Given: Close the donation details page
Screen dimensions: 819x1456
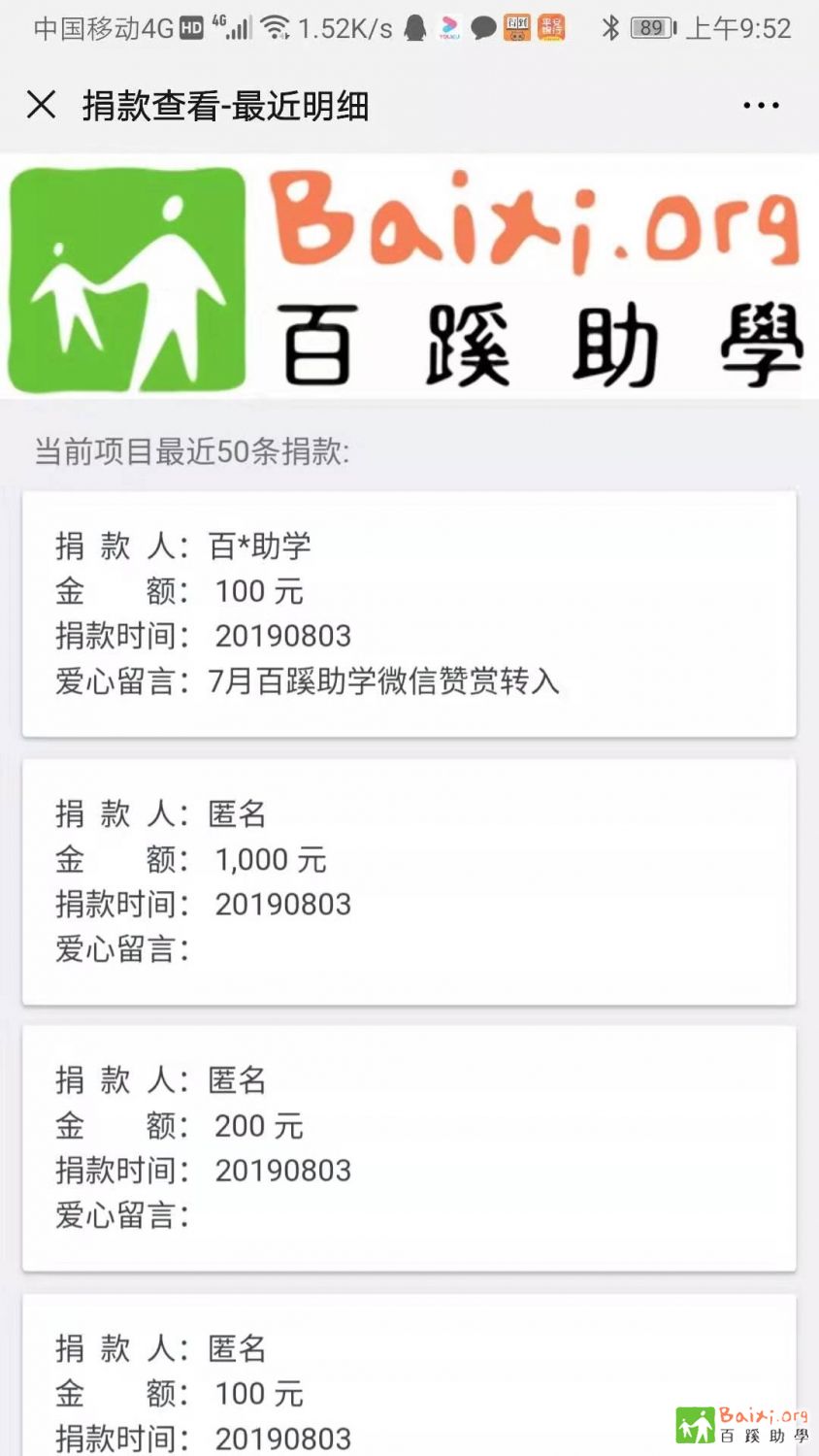Looking at the screenshot, I should [41, 105].
